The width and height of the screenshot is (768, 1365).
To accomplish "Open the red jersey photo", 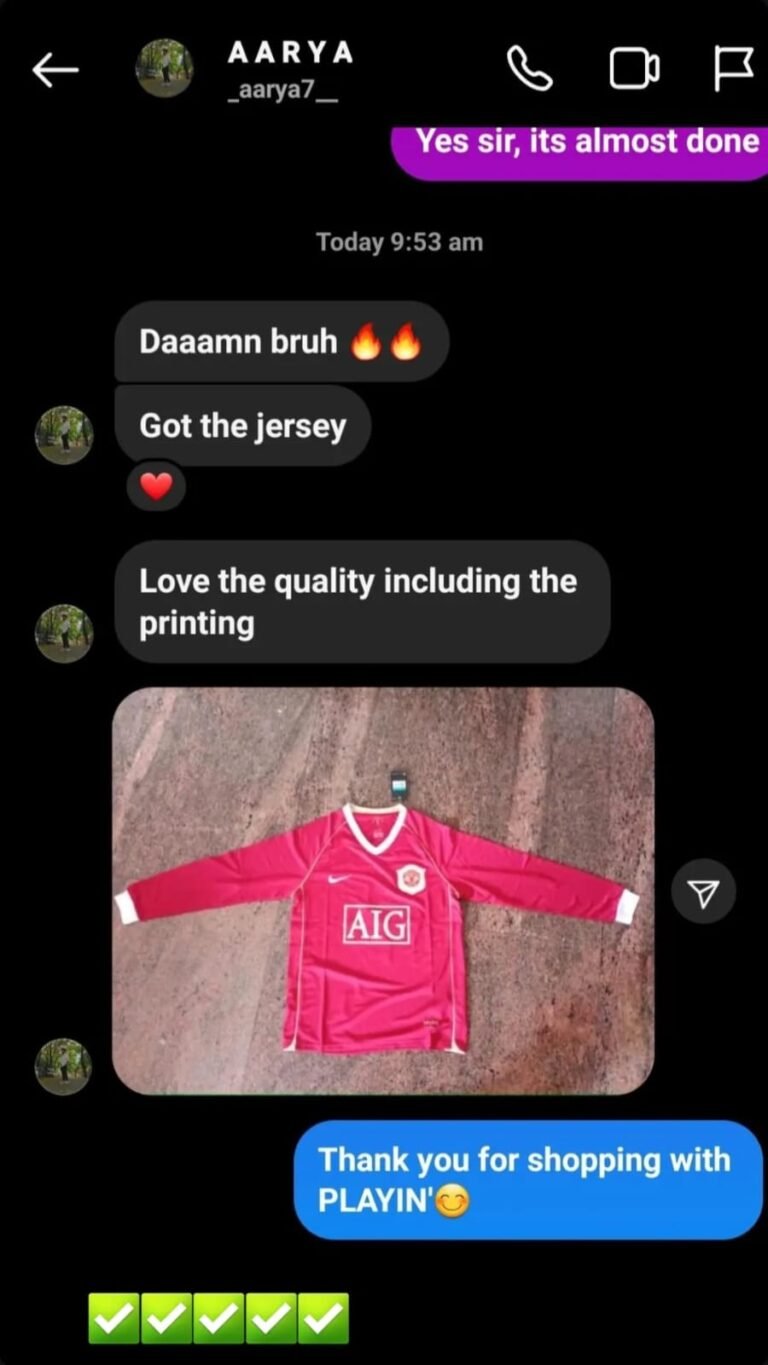I will point(383,890).
